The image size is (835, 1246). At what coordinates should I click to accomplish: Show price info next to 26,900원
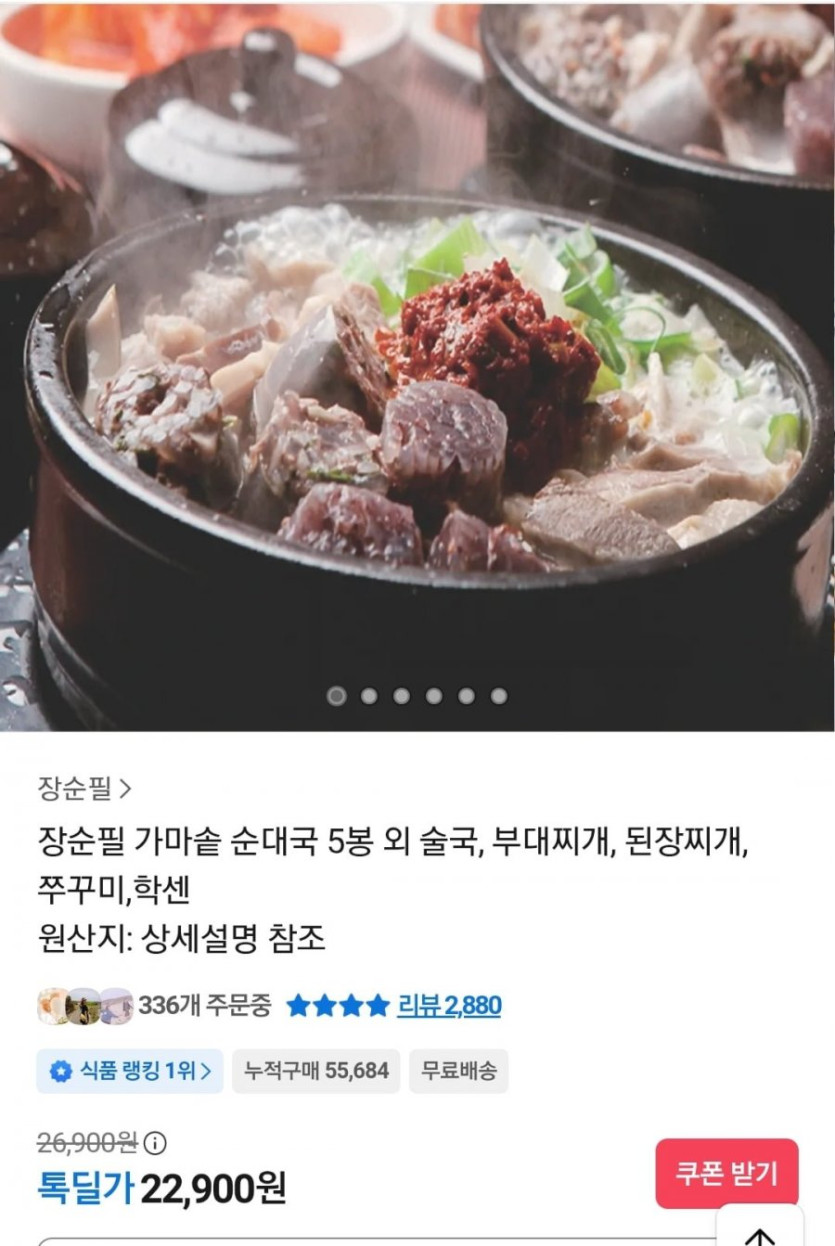pos(156,1143)
